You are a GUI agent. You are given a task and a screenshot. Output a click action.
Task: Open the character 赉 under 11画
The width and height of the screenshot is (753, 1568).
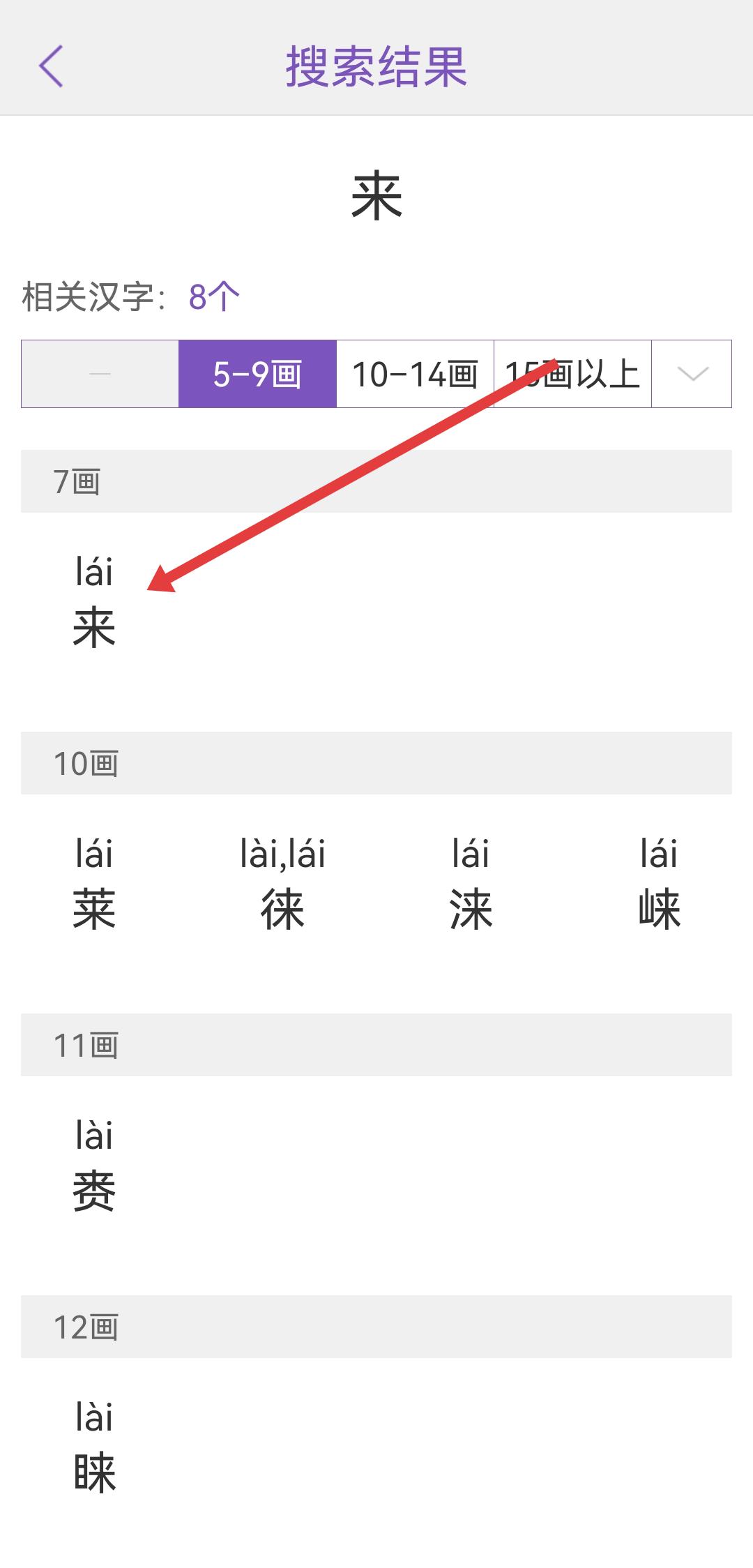(94, 1190)
